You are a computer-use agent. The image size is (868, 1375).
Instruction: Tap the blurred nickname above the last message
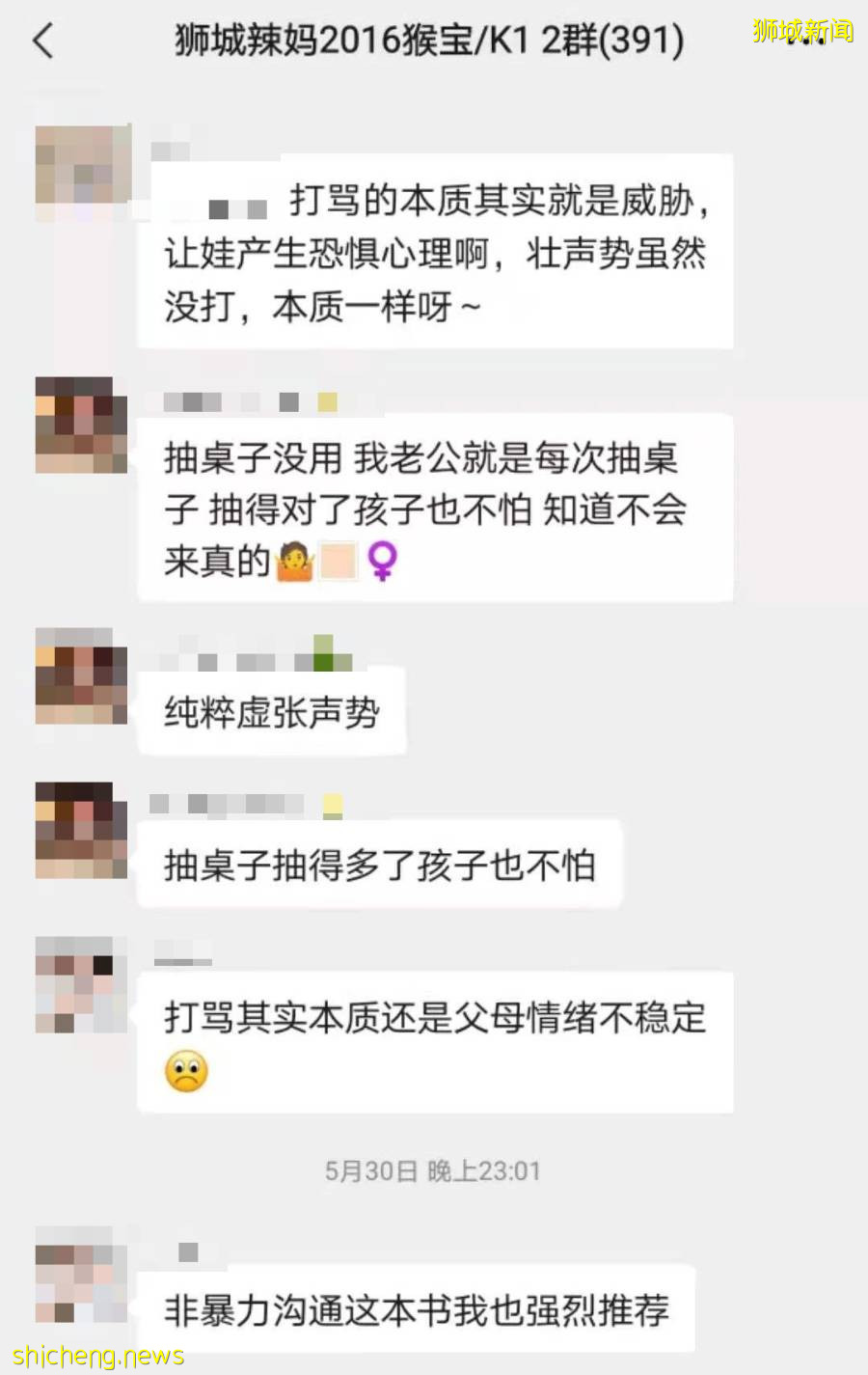[186, 1248]
